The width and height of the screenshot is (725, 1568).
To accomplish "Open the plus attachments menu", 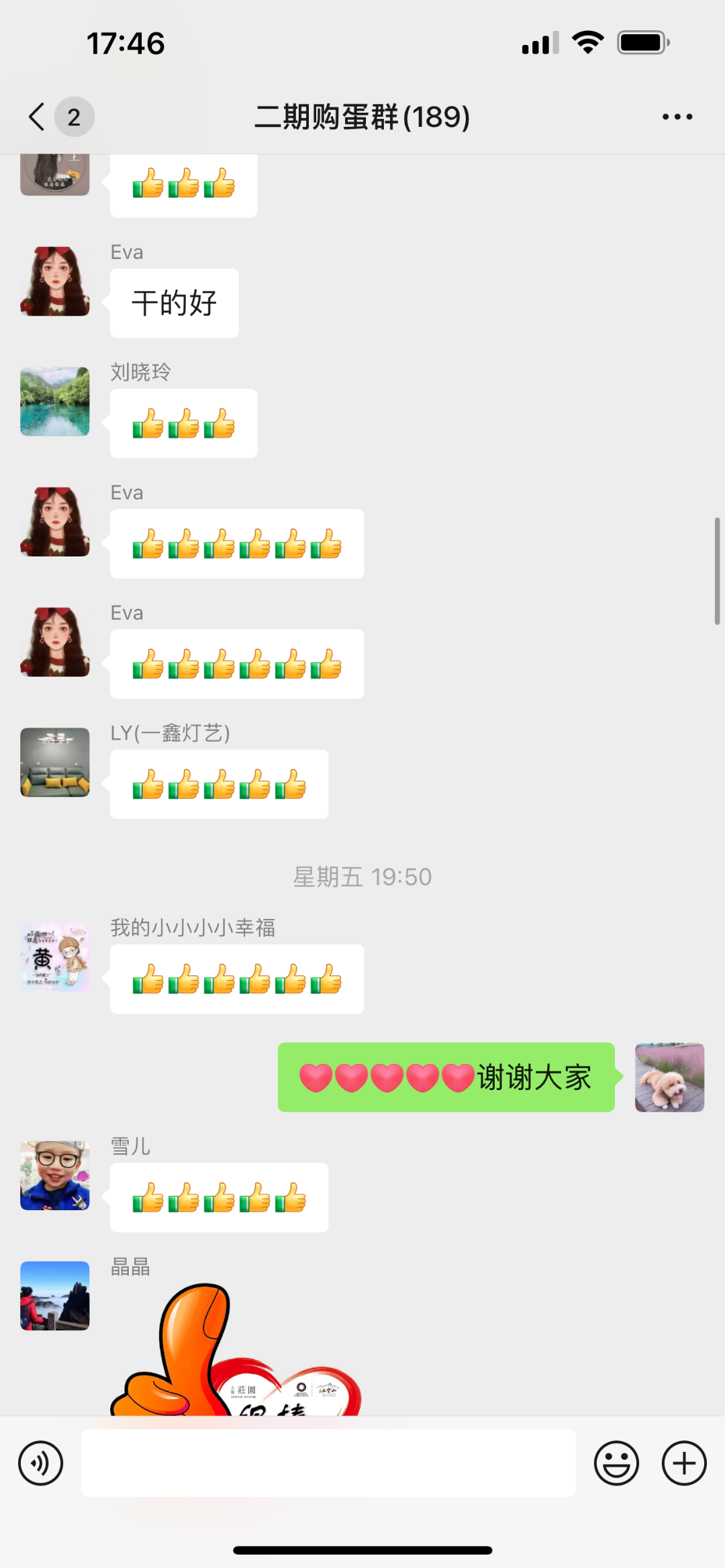I will coord(683,1463).
